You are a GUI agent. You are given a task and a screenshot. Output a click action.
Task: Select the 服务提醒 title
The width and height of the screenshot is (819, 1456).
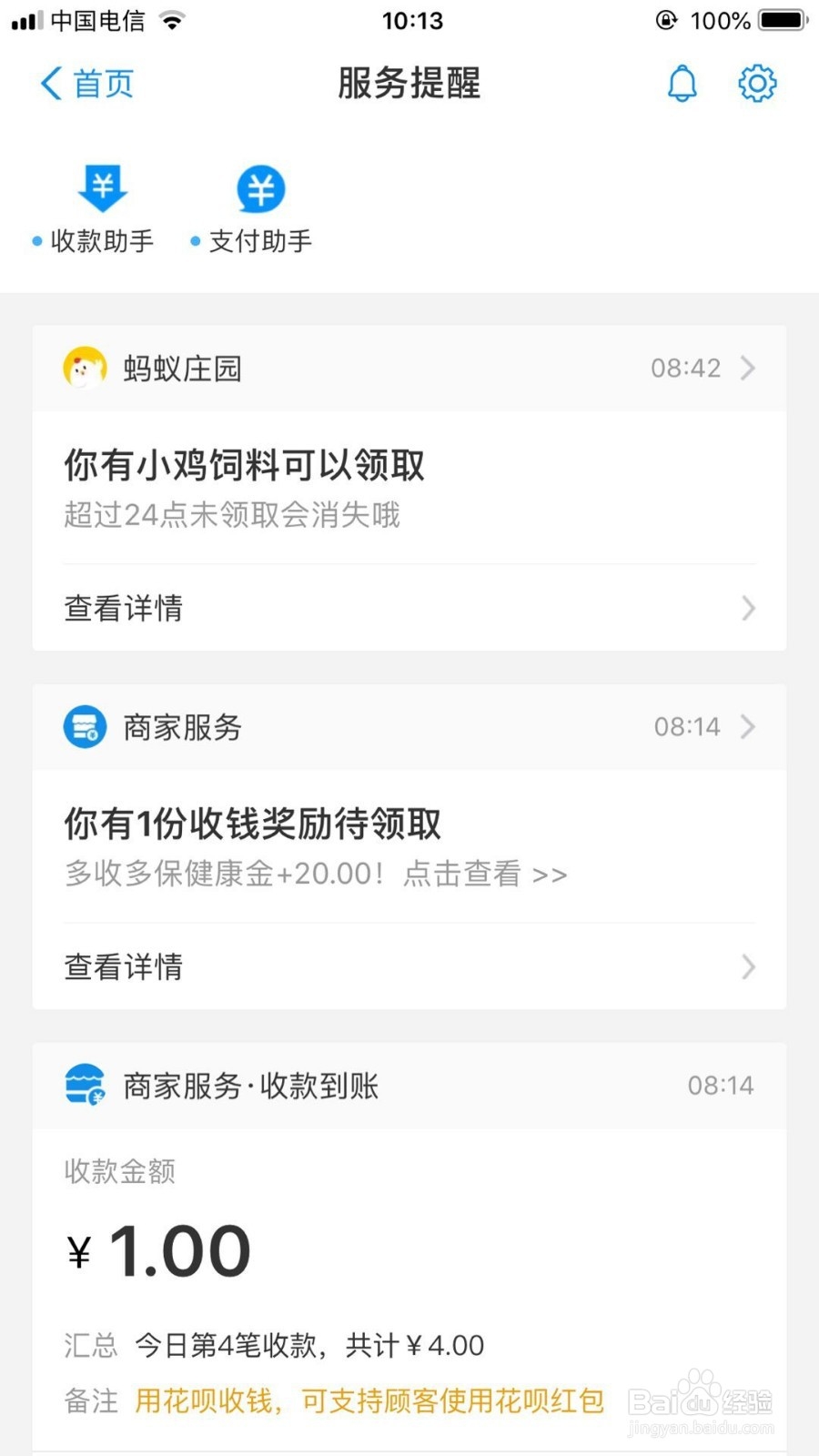409,84
